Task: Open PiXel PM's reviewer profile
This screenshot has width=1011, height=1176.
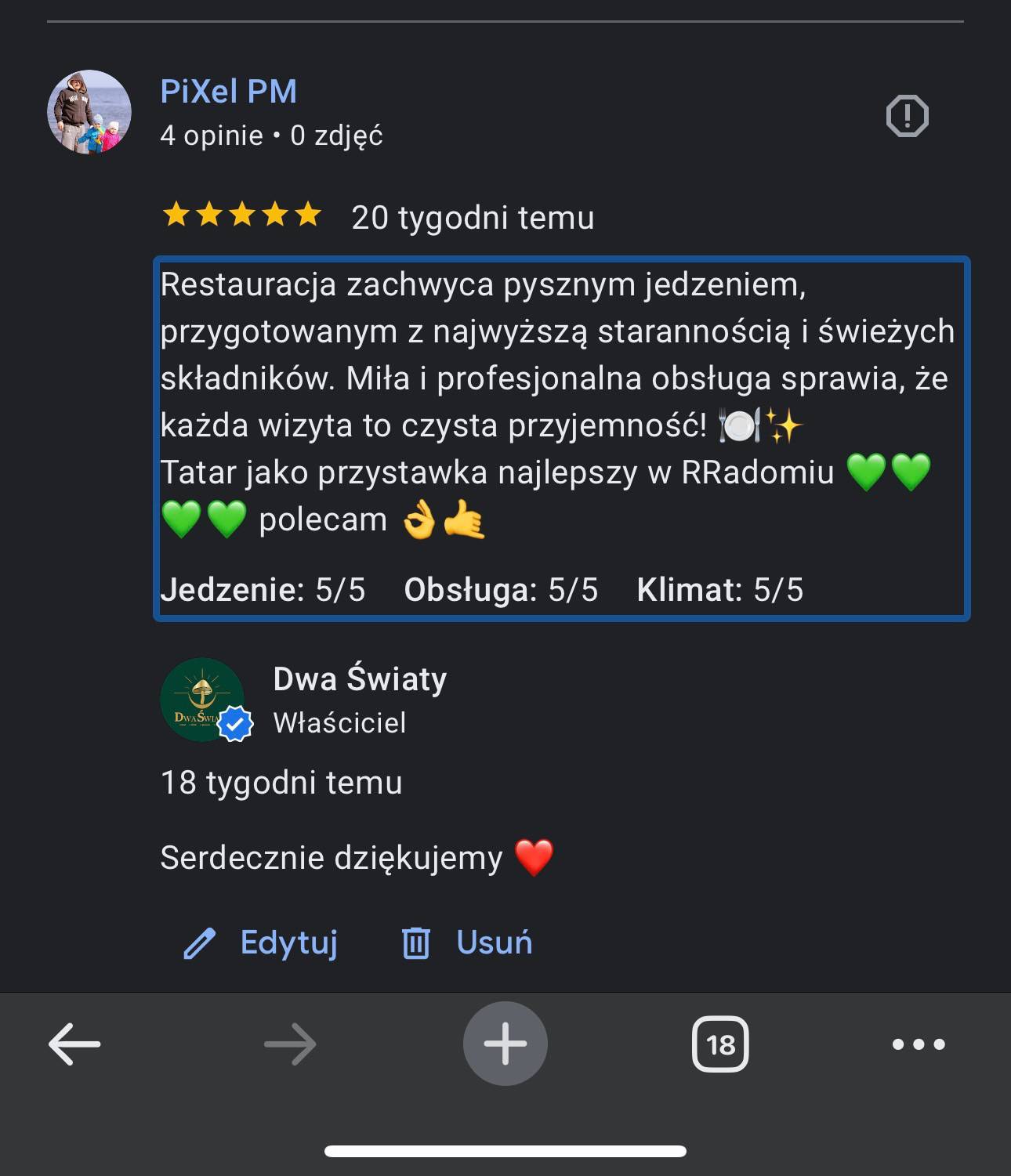Action: 228,92
